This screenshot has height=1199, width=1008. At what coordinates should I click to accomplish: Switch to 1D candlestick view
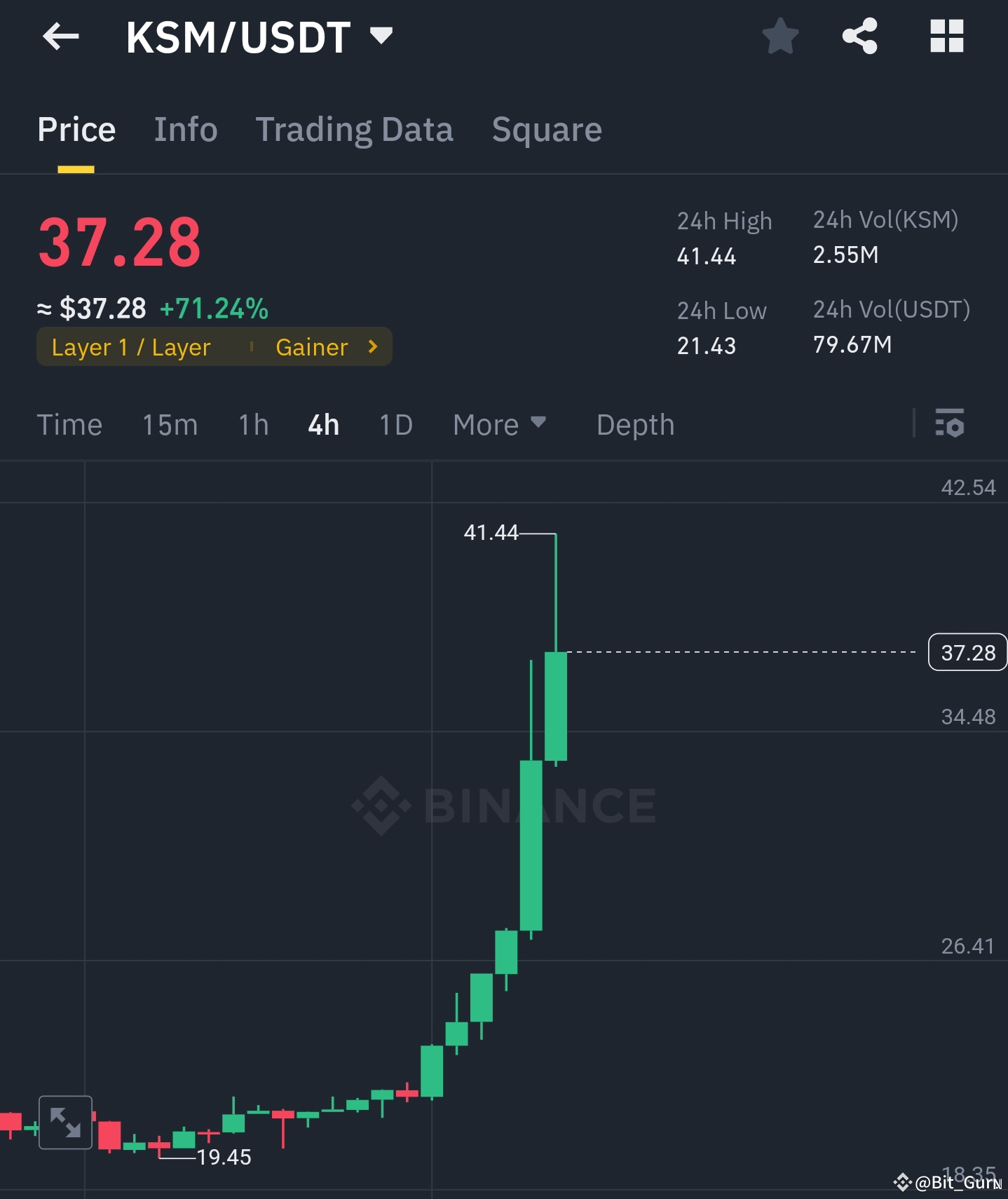395,424
